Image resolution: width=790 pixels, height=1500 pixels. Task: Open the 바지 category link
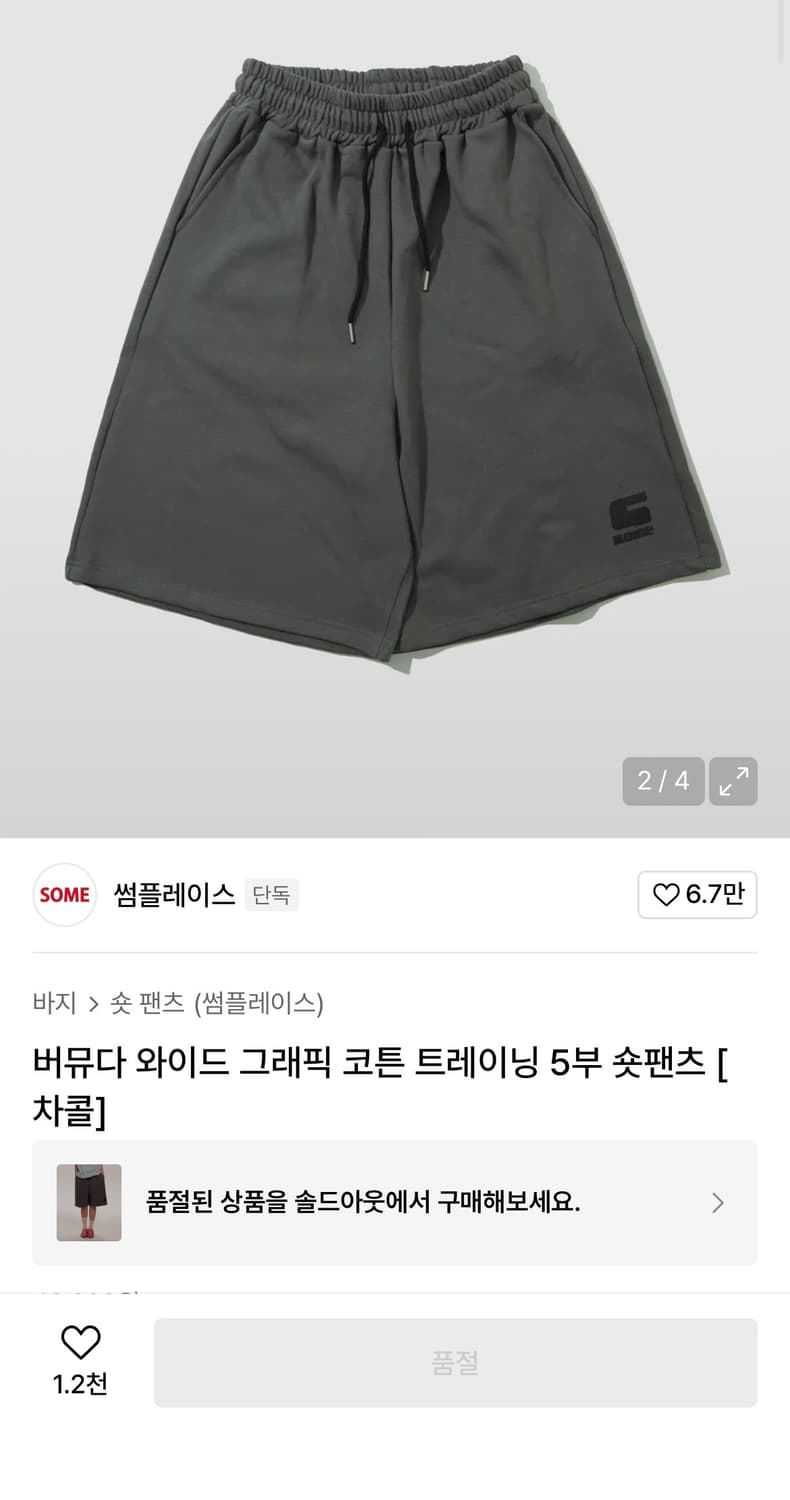(54, 1003)
